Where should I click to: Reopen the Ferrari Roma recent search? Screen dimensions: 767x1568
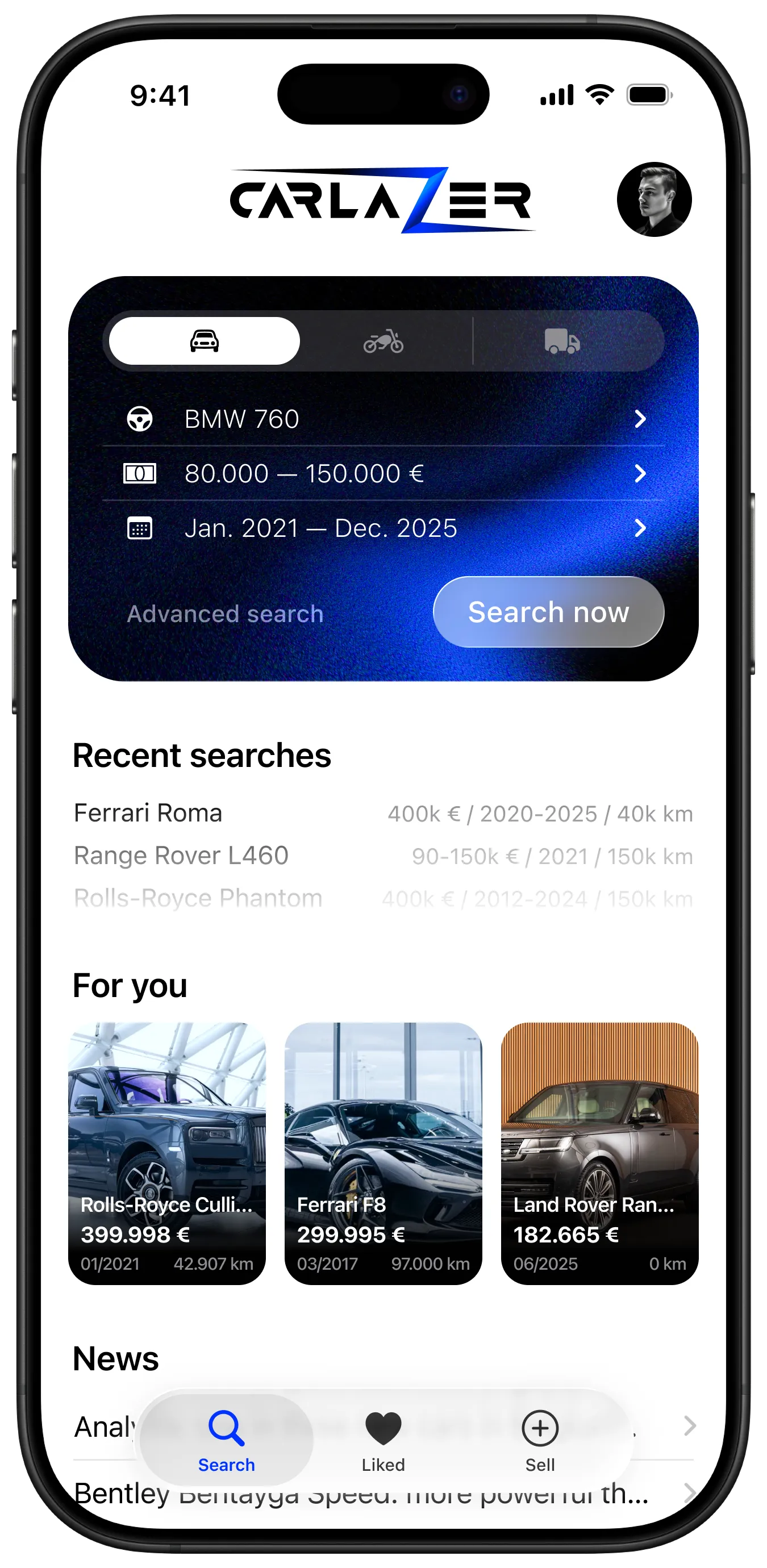(383, 813)
